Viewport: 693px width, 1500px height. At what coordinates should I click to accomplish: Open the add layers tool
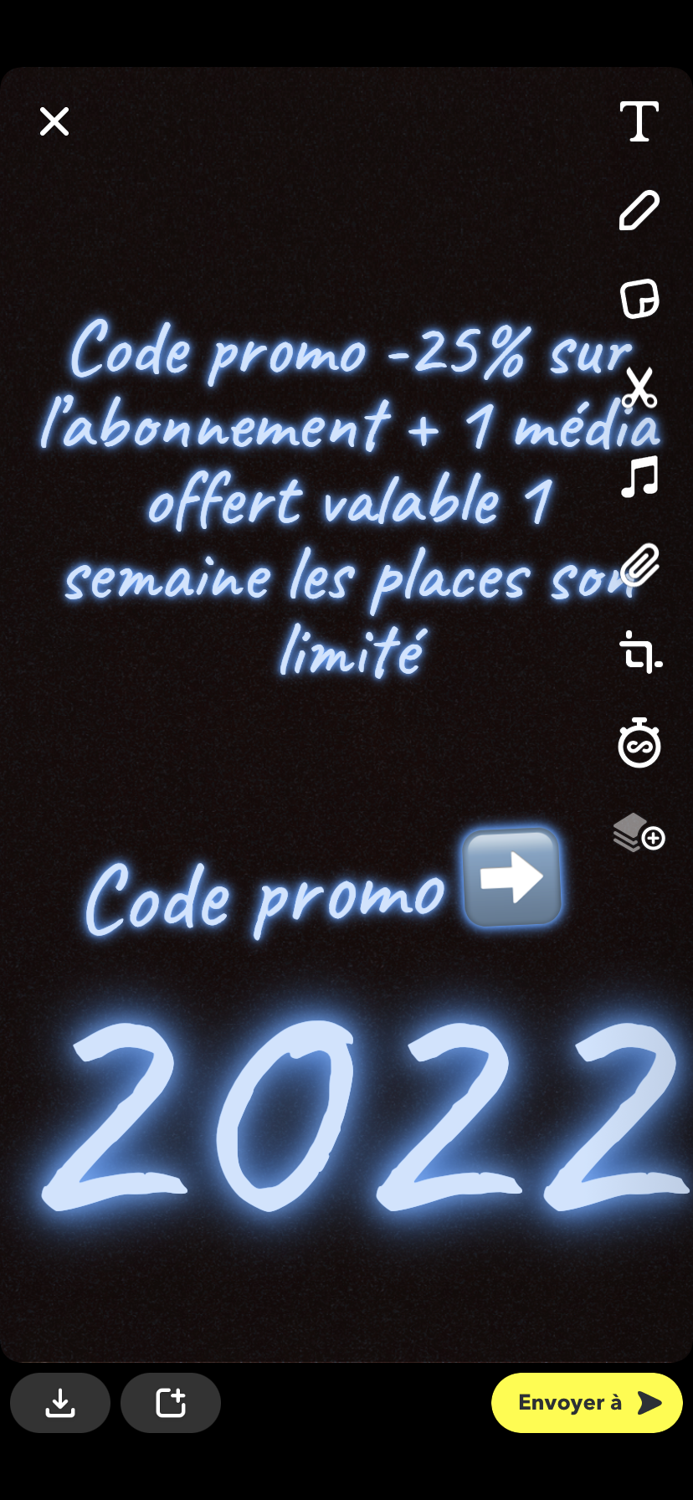tap(639, 833)
